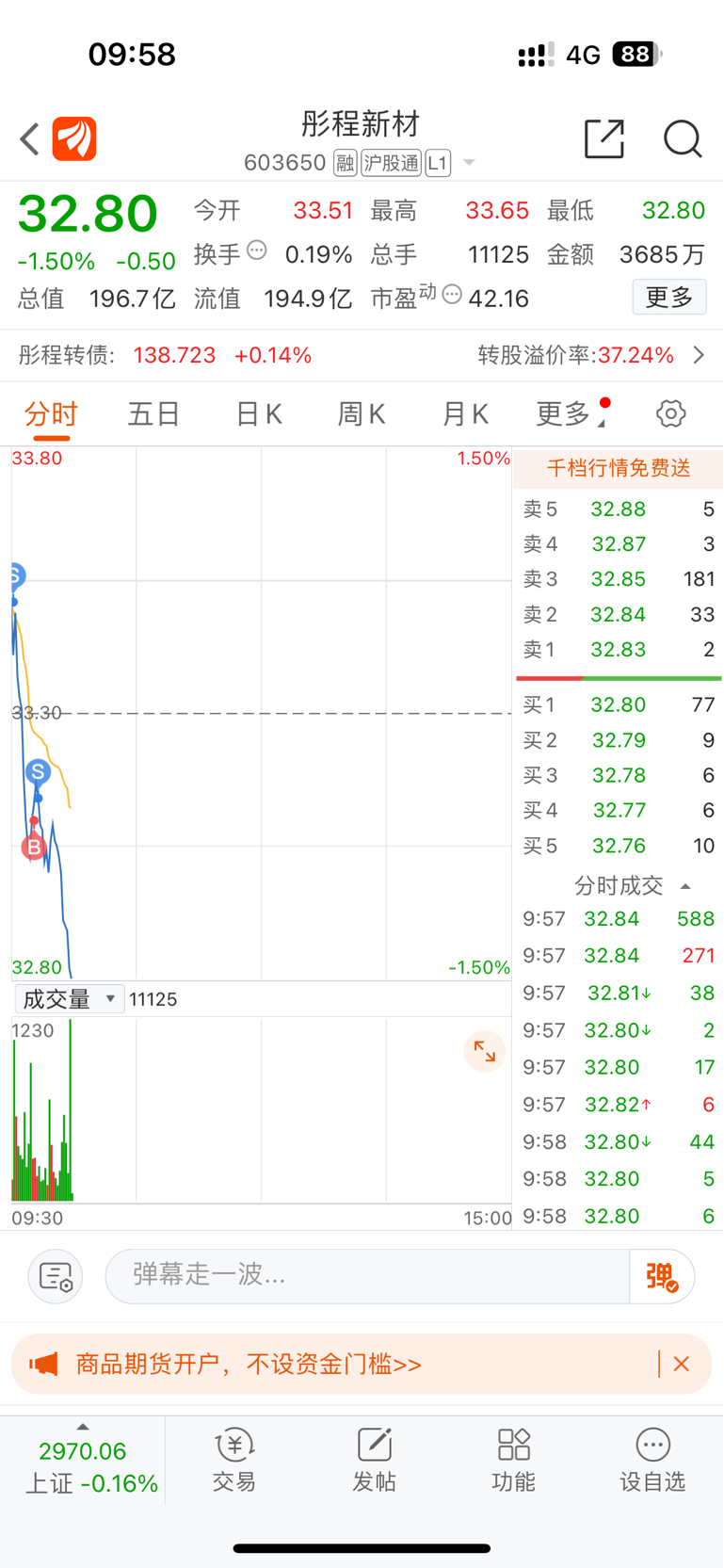Collapse the 分时成交 section arrow

click(685, 886)
